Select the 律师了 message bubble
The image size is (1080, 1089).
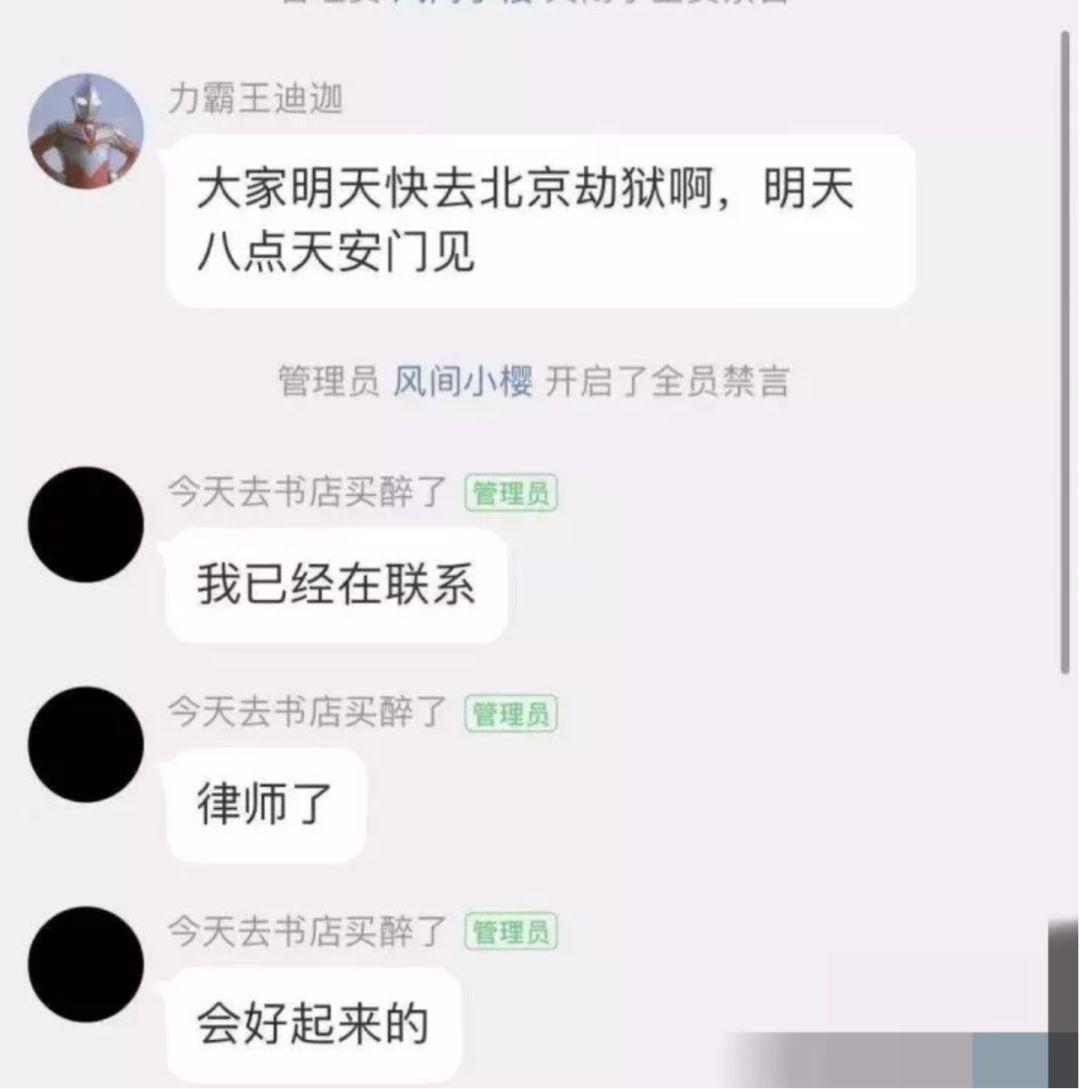[x=265, y=806]
